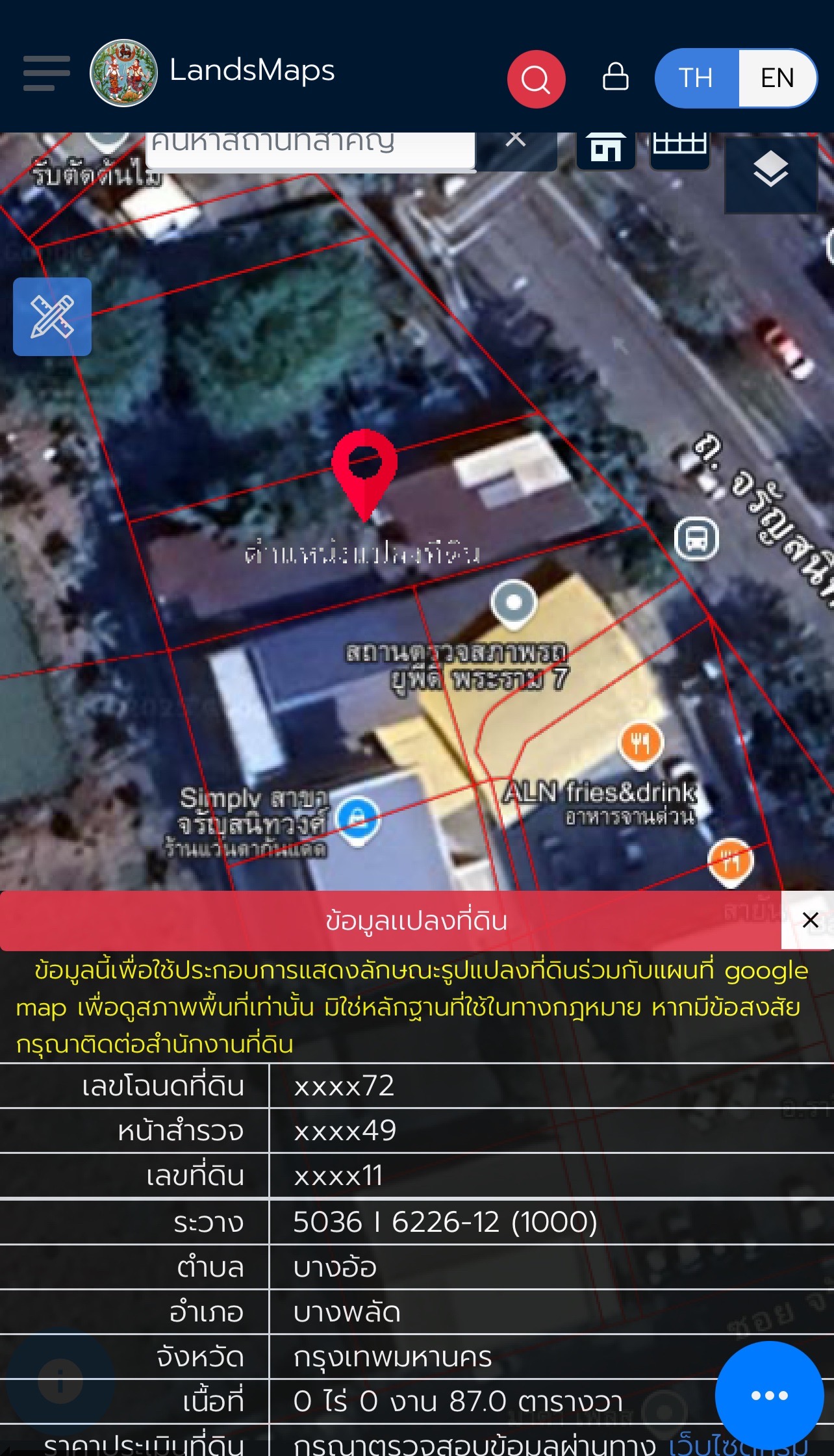The image size is (834, 1456).
Task: Tap the land office building icon
Action: click(606, 149)
